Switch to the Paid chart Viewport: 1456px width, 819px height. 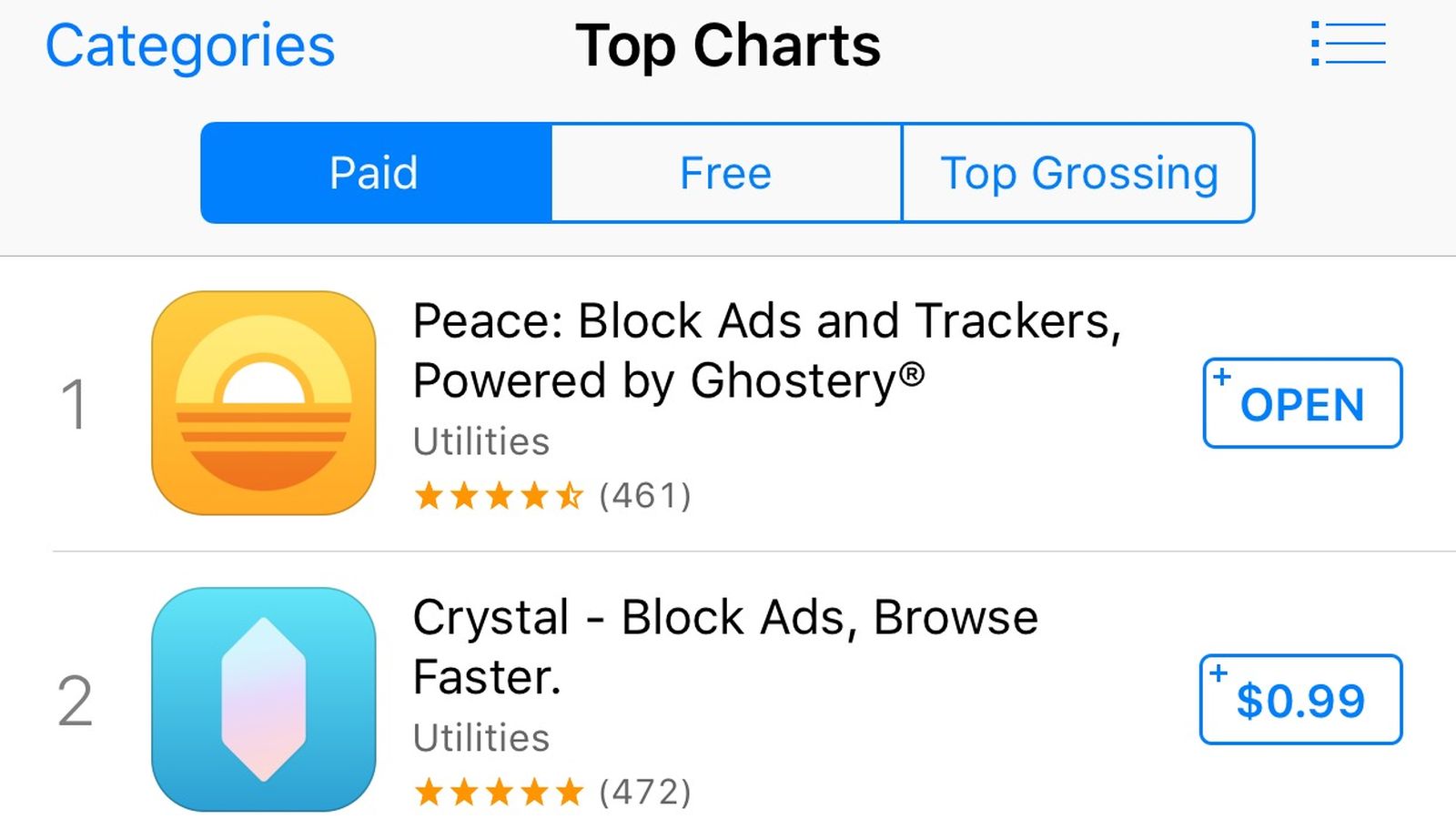click(375, 173)
